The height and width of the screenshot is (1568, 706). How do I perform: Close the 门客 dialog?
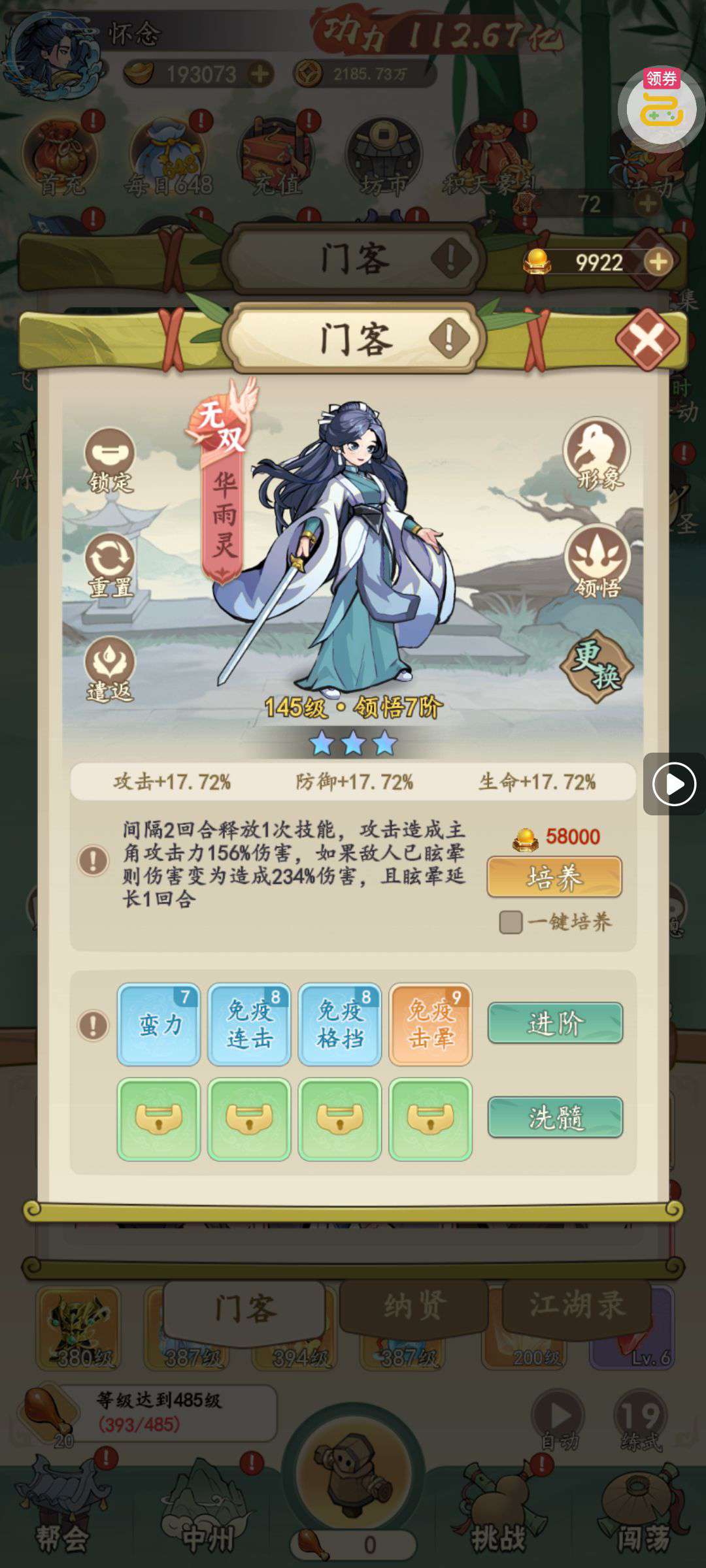[648, 338]
